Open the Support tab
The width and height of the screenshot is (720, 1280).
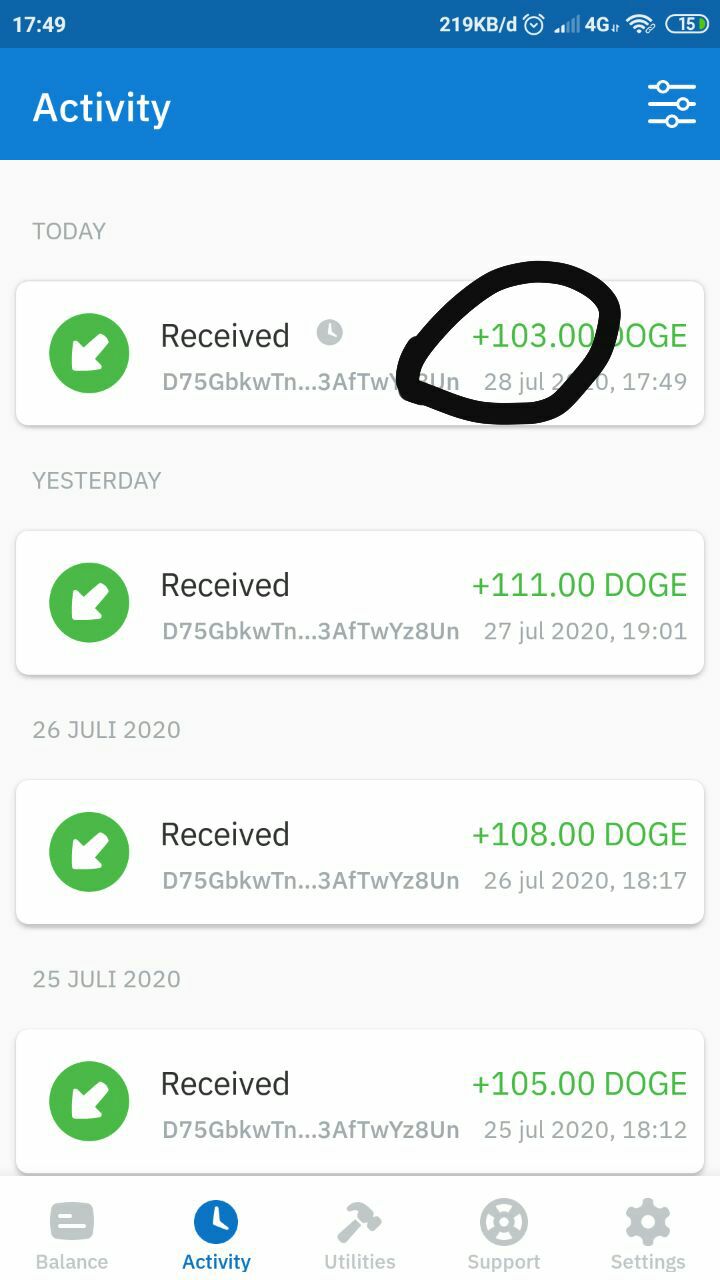pyautogui.click(x=504, y=1234)
